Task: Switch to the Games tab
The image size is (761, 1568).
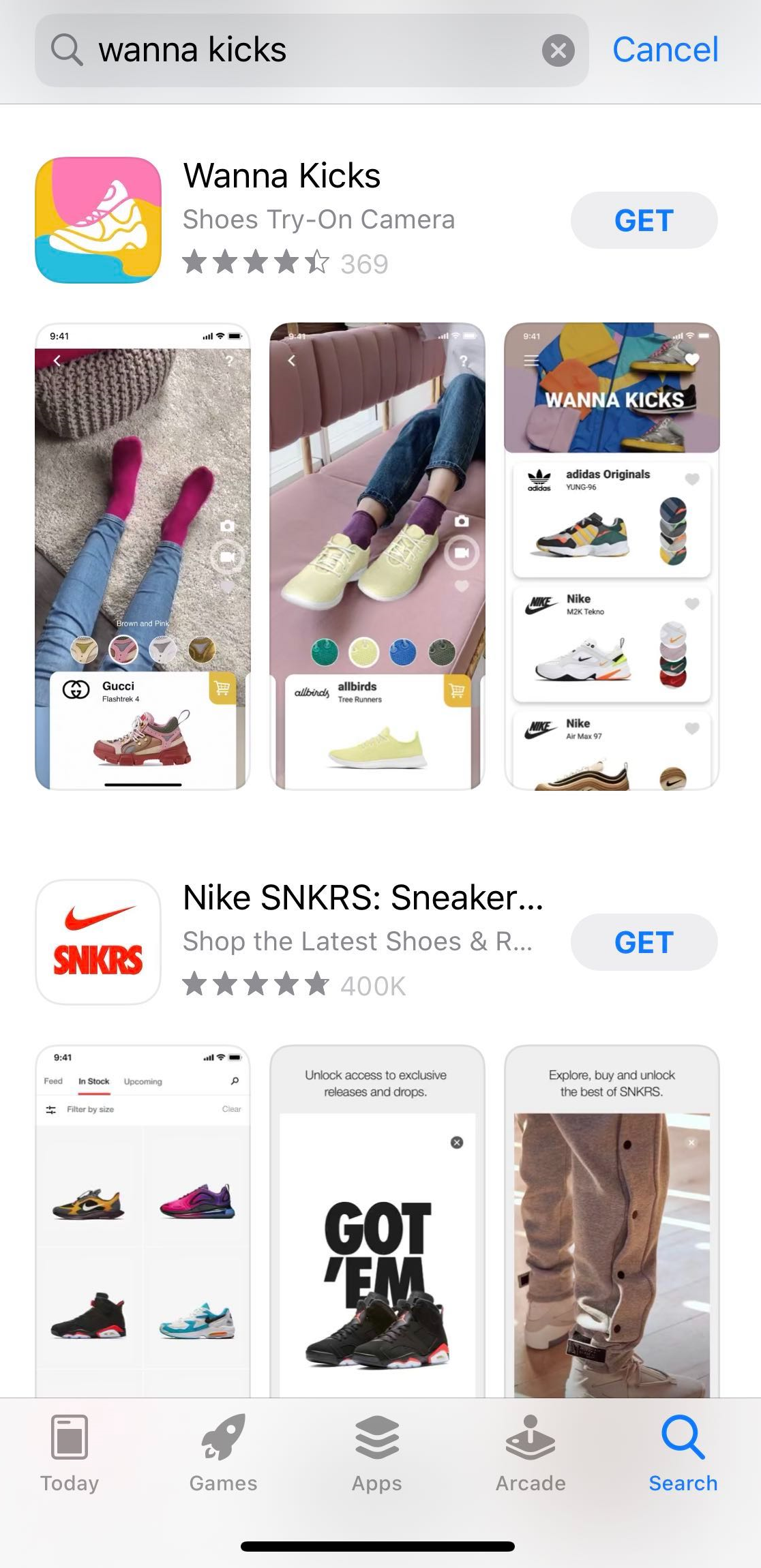Action: 223,1453
